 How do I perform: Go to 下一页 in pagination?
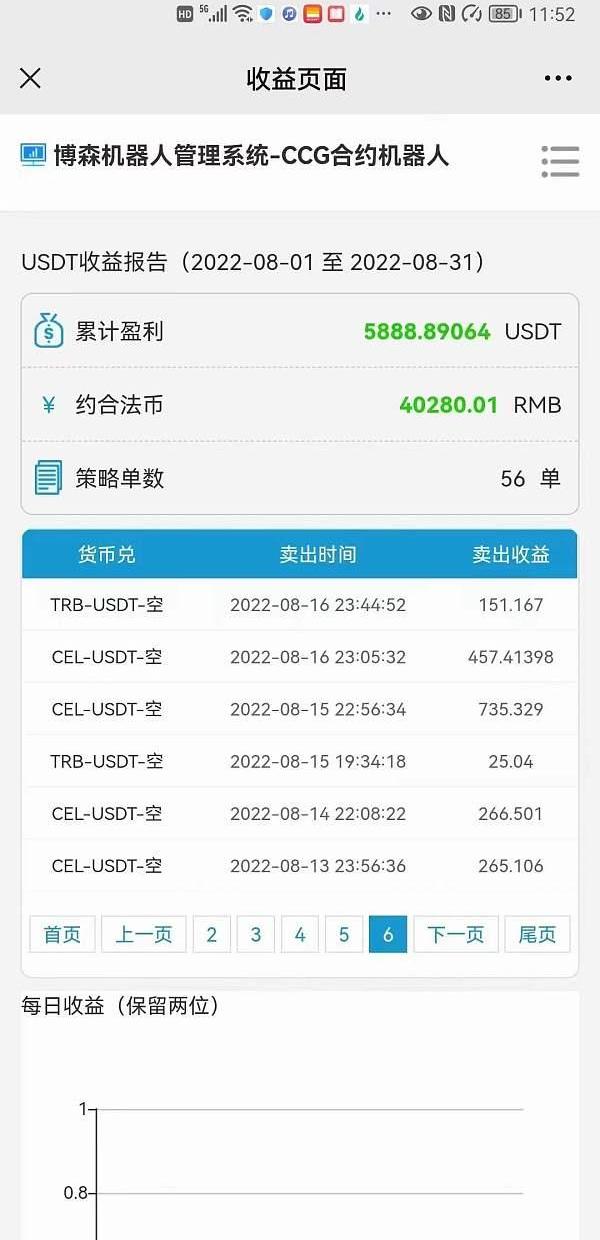point(456,934)
